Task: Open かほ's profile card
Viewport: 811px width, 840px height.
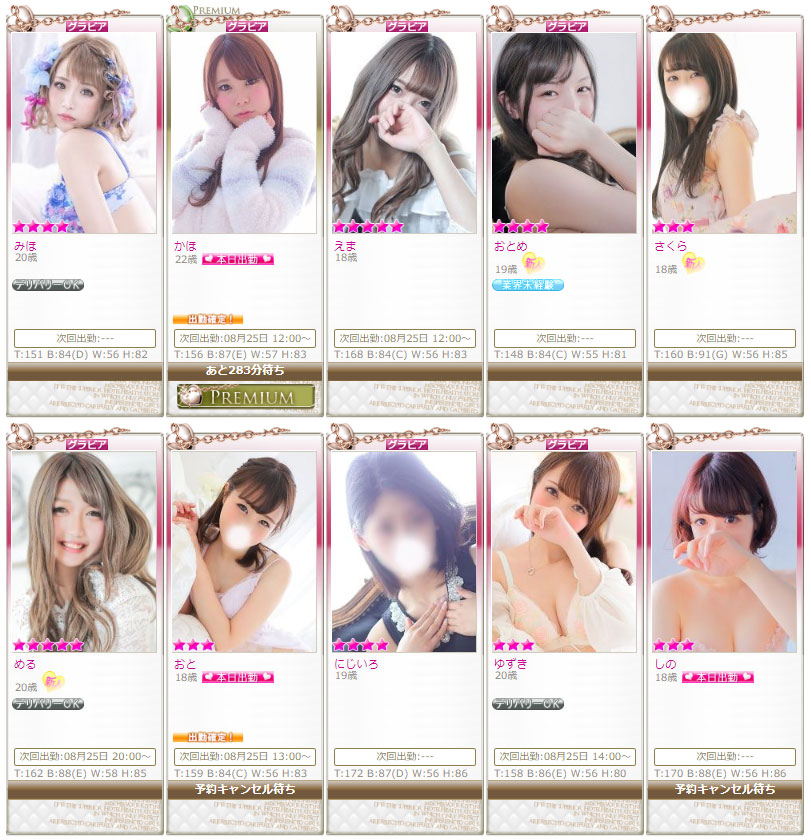Action: pos(244,132)
